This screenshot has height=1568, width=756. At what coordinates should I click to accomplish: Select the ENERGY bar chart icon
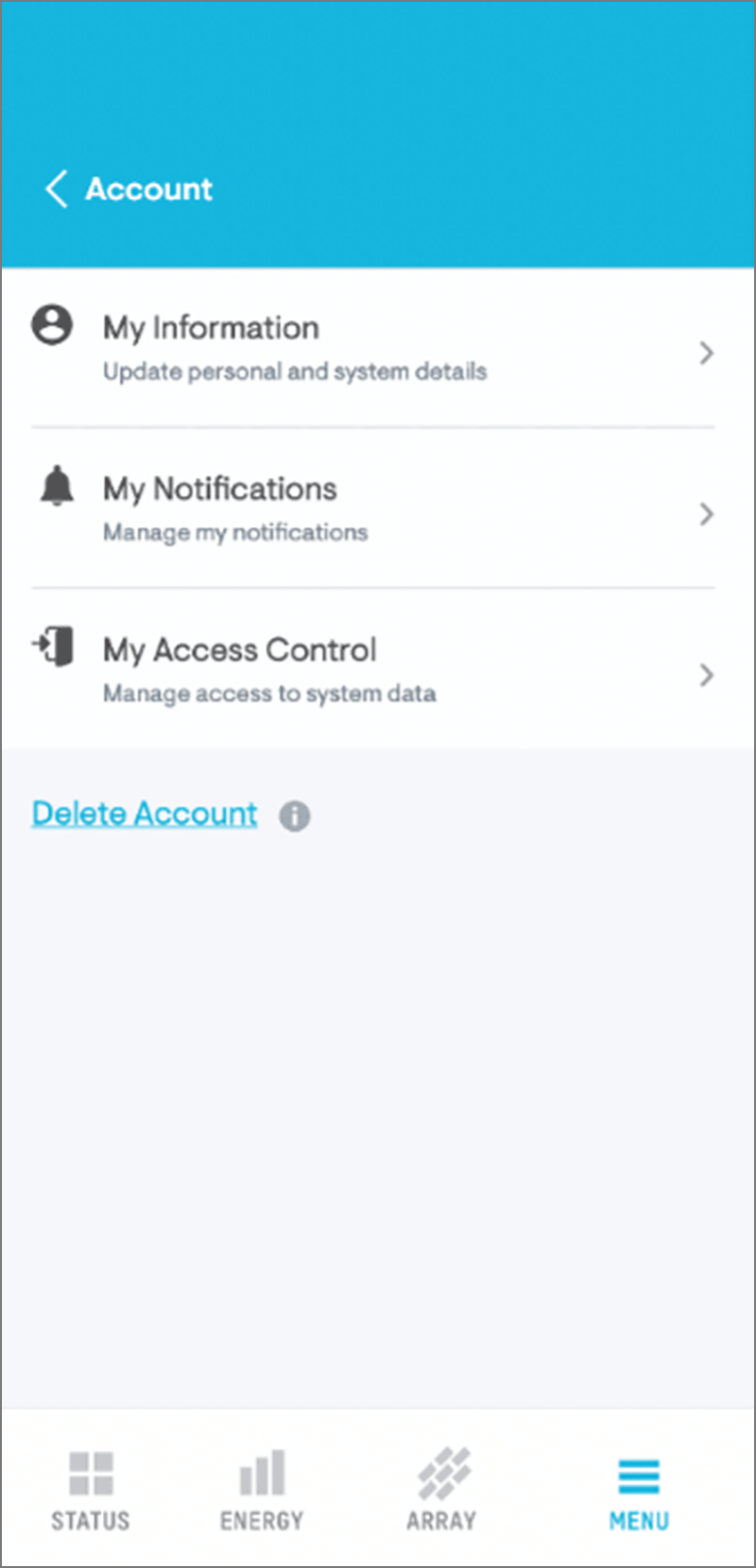click(x=261, y=1474)
